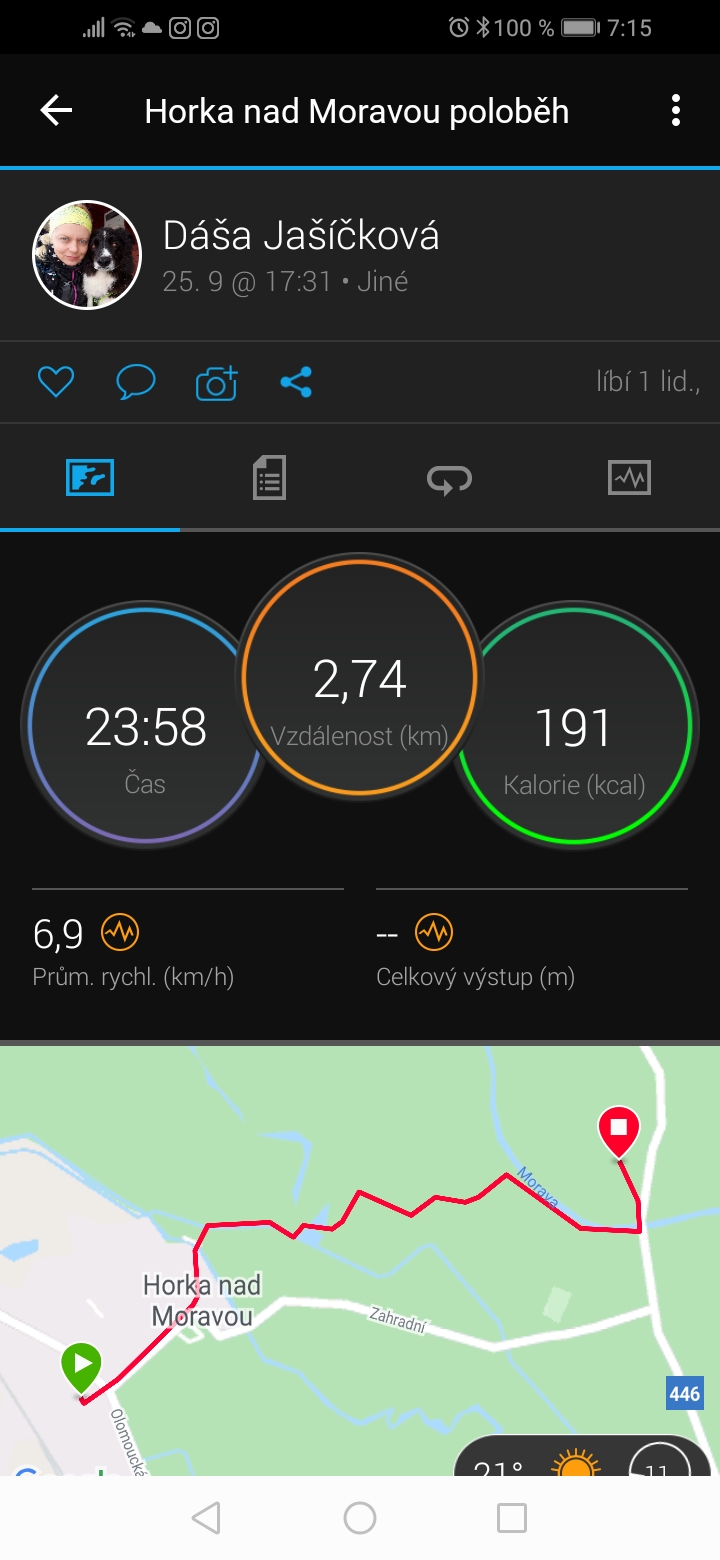Viewport: 720px width, 1560px height.
Task: Go back using the top arrow
Action: [x=56, y=110]
